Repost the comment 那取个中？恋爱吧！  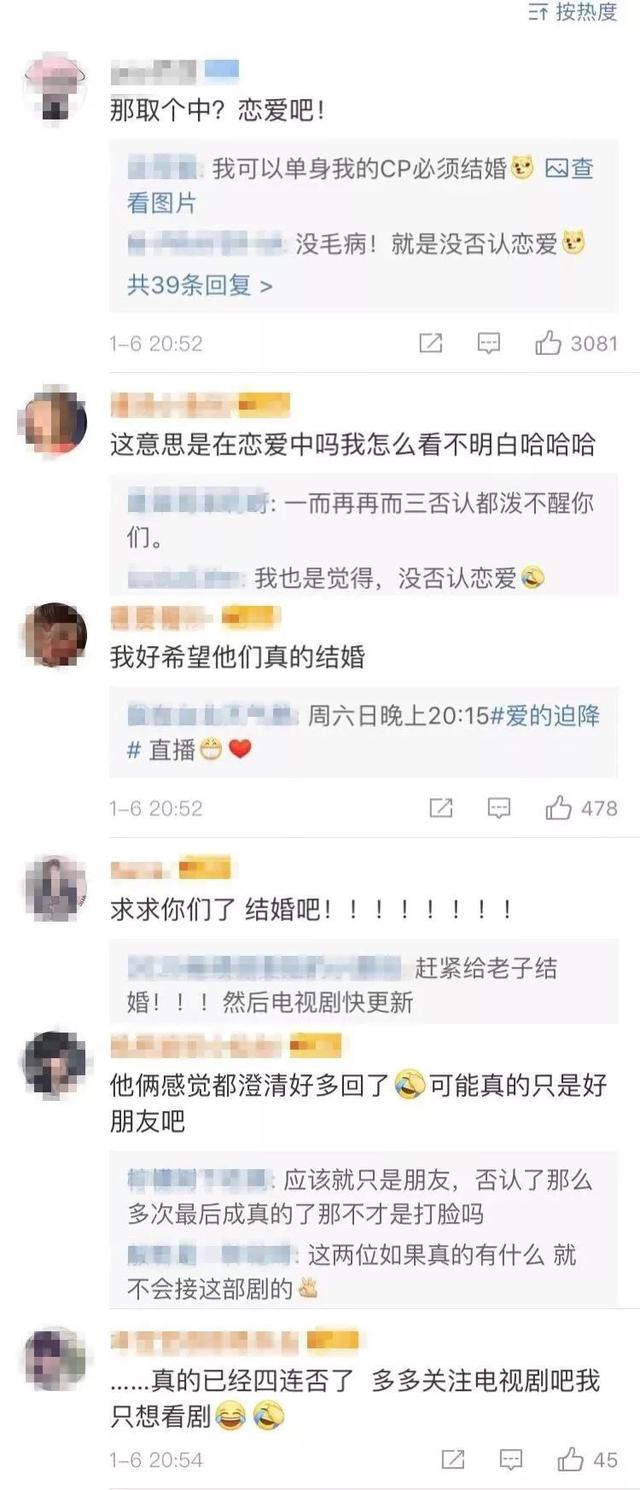pyautogui.click(x=430, y=344)
